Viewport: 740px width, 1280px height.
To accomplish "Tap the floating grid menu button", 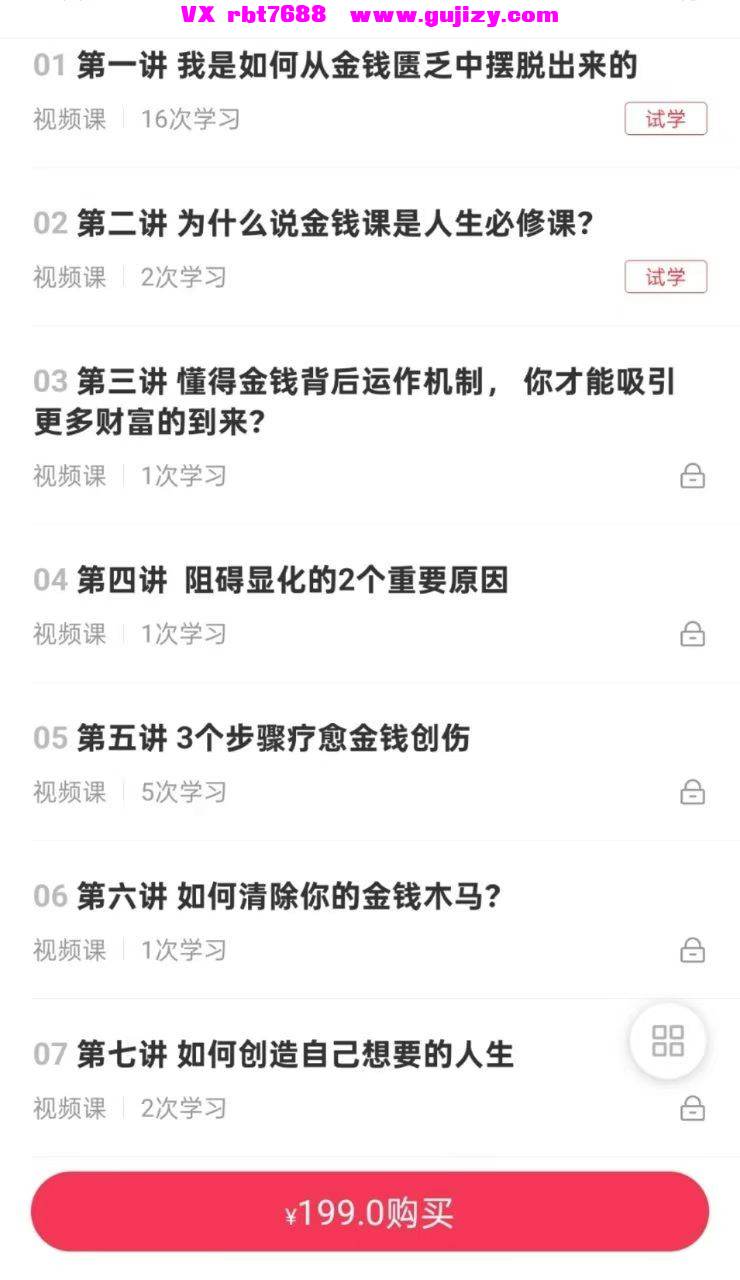I will [x=668, y=1041].
